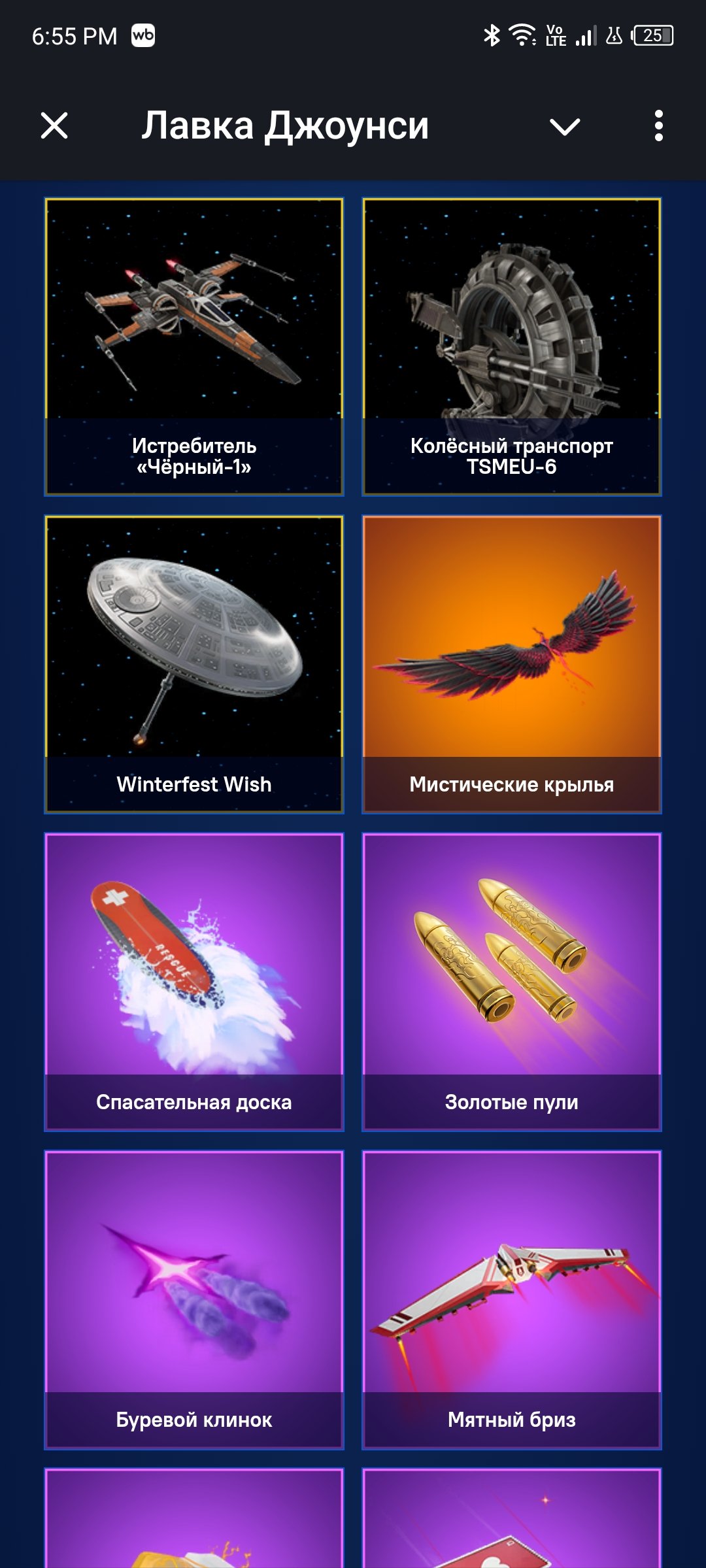
Task: Close the Лавка Джоунси page
Action: (x=54, y=125)
